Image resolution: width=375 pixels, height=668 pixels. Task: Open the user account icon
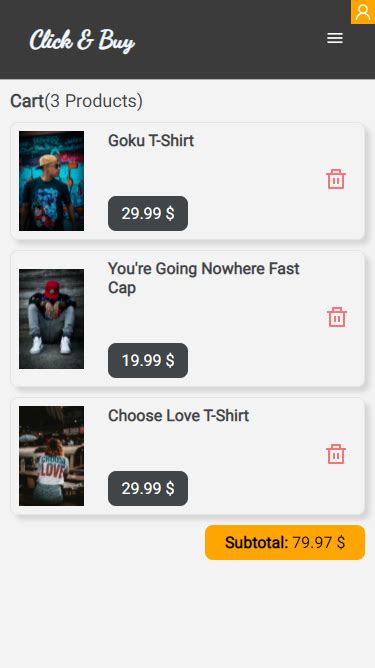click(x=363, y=12)
